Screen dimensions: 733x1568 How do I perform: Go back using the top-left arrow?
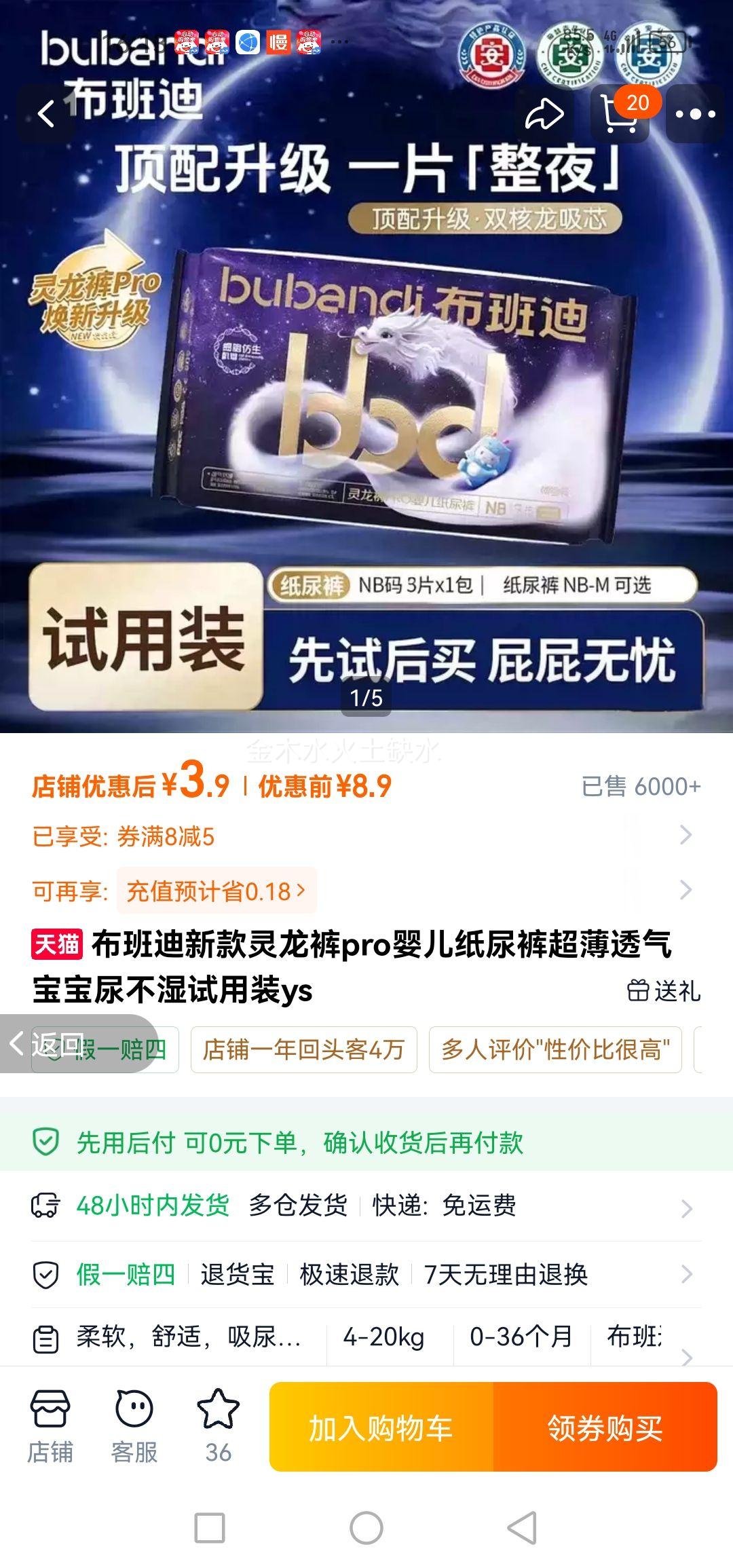point(45,114)
